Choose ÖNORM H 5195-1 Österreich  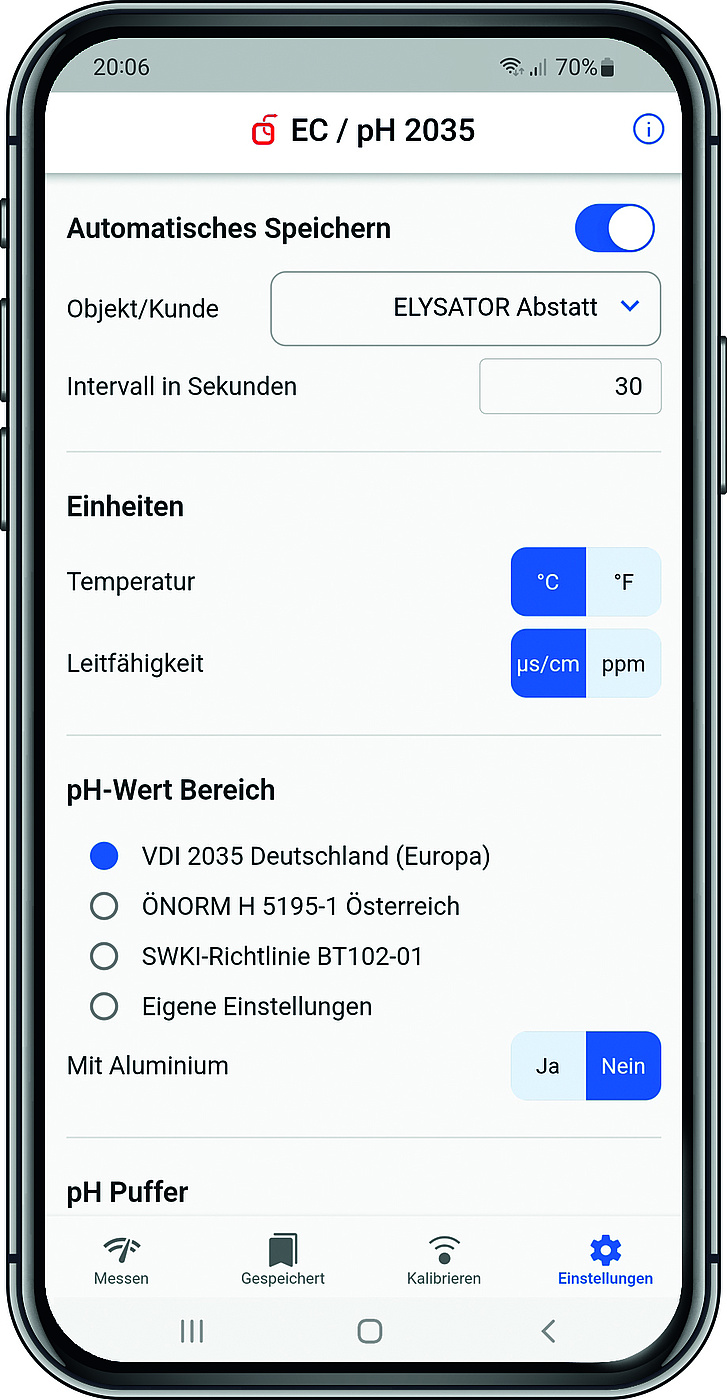click(x=104, y=906)
